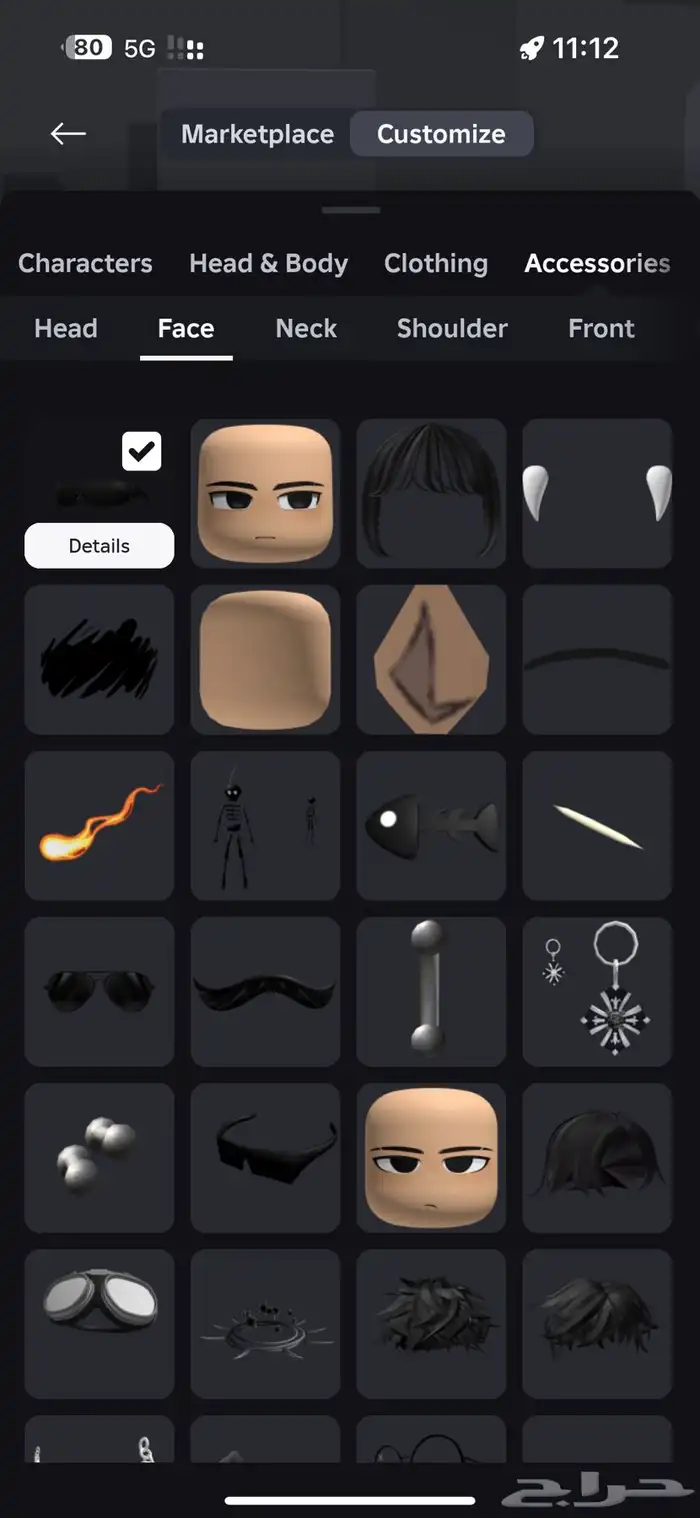Open the Characters category
700x1518 pixels.
(x=85, y=263)
